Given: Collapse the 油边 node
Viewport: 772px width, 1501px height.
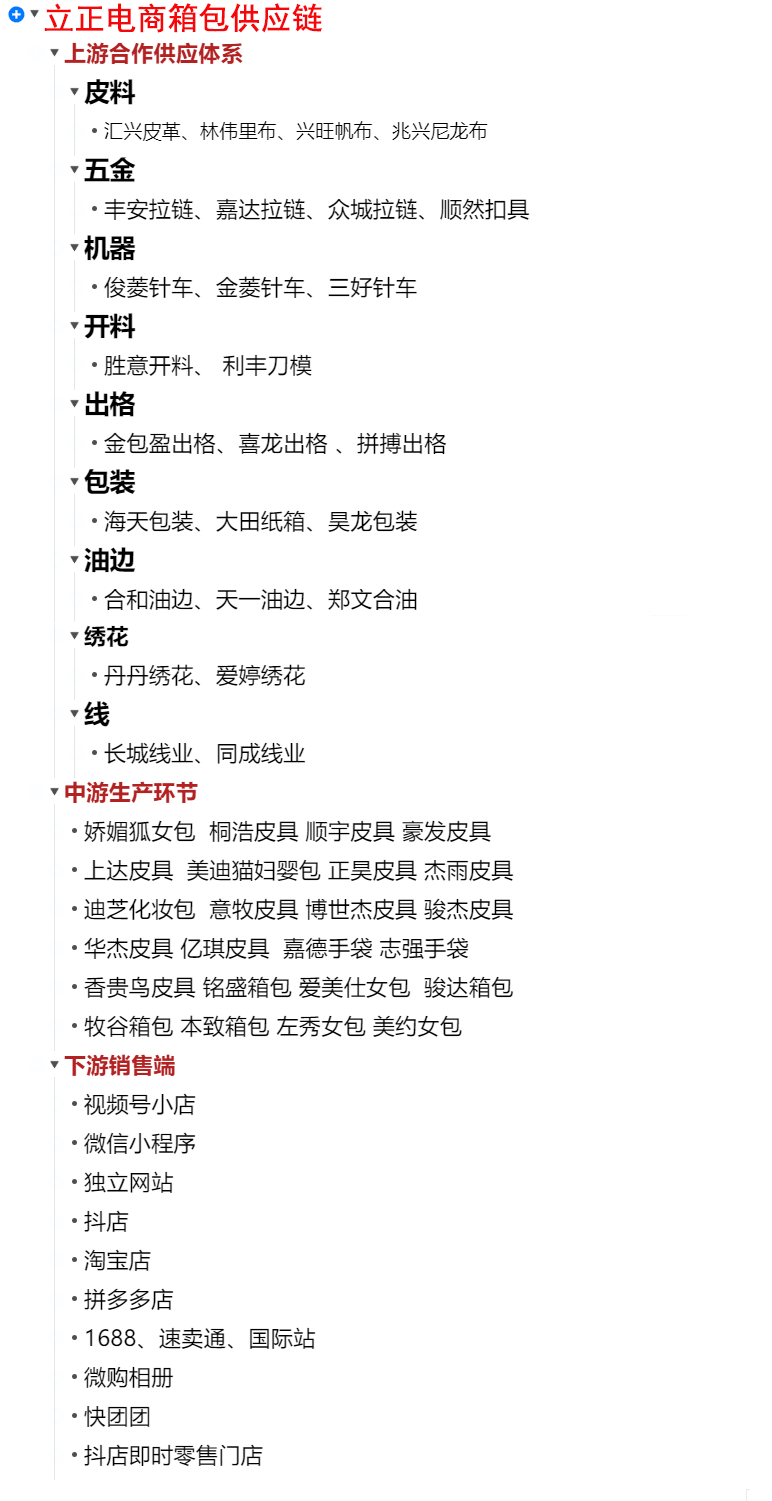Looking at the screenshot, I should [x=74, y=560].
